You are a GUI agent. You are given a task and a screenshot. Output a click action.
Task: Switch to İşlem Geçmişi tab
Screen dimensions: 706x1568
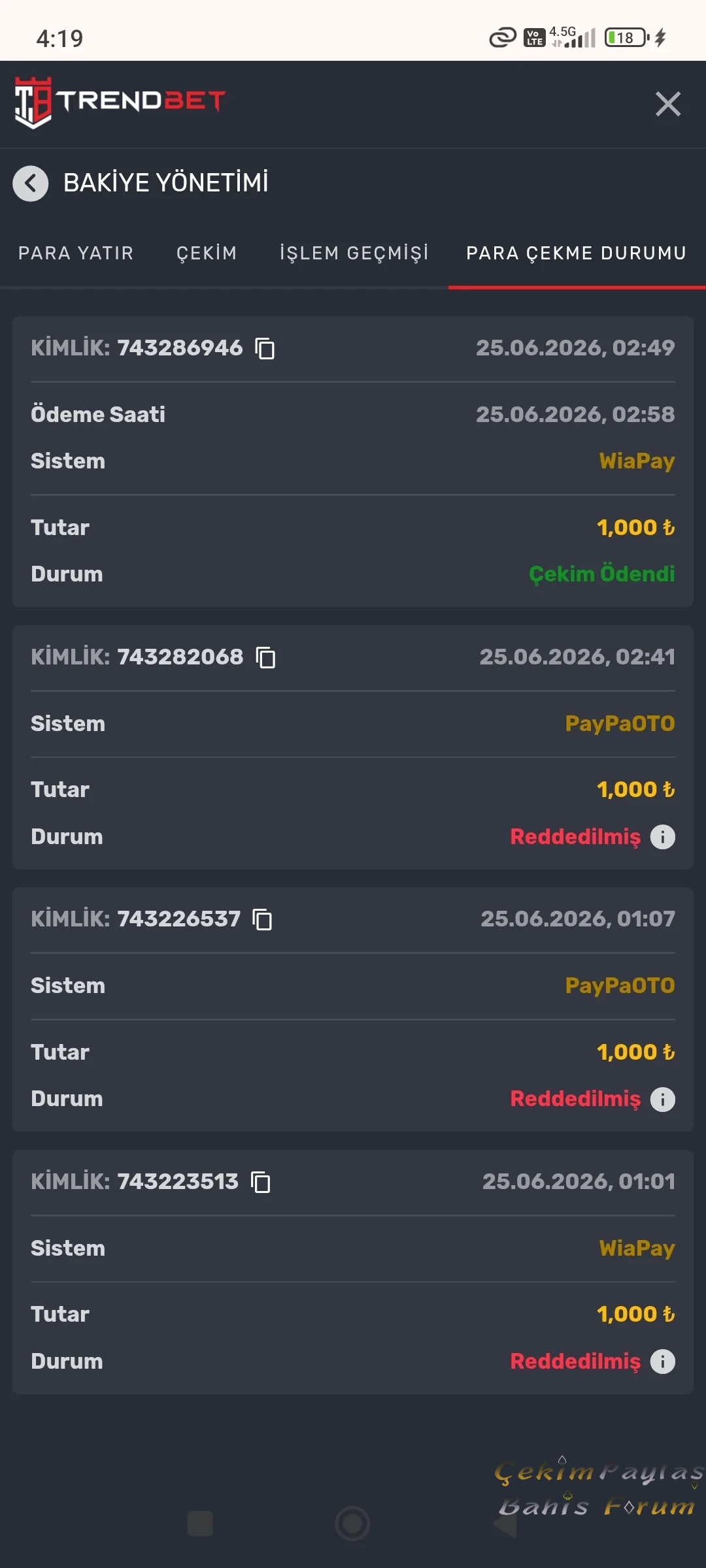click(354, 253)
